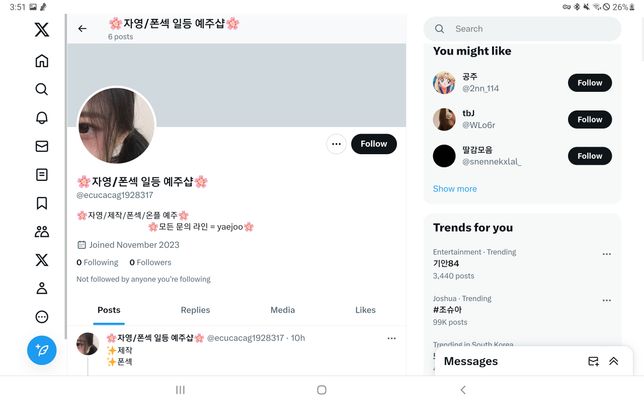This screenshot has width=644, height=403.
Task: Follow the suggested account tbJ
Action: coord(589,119)
